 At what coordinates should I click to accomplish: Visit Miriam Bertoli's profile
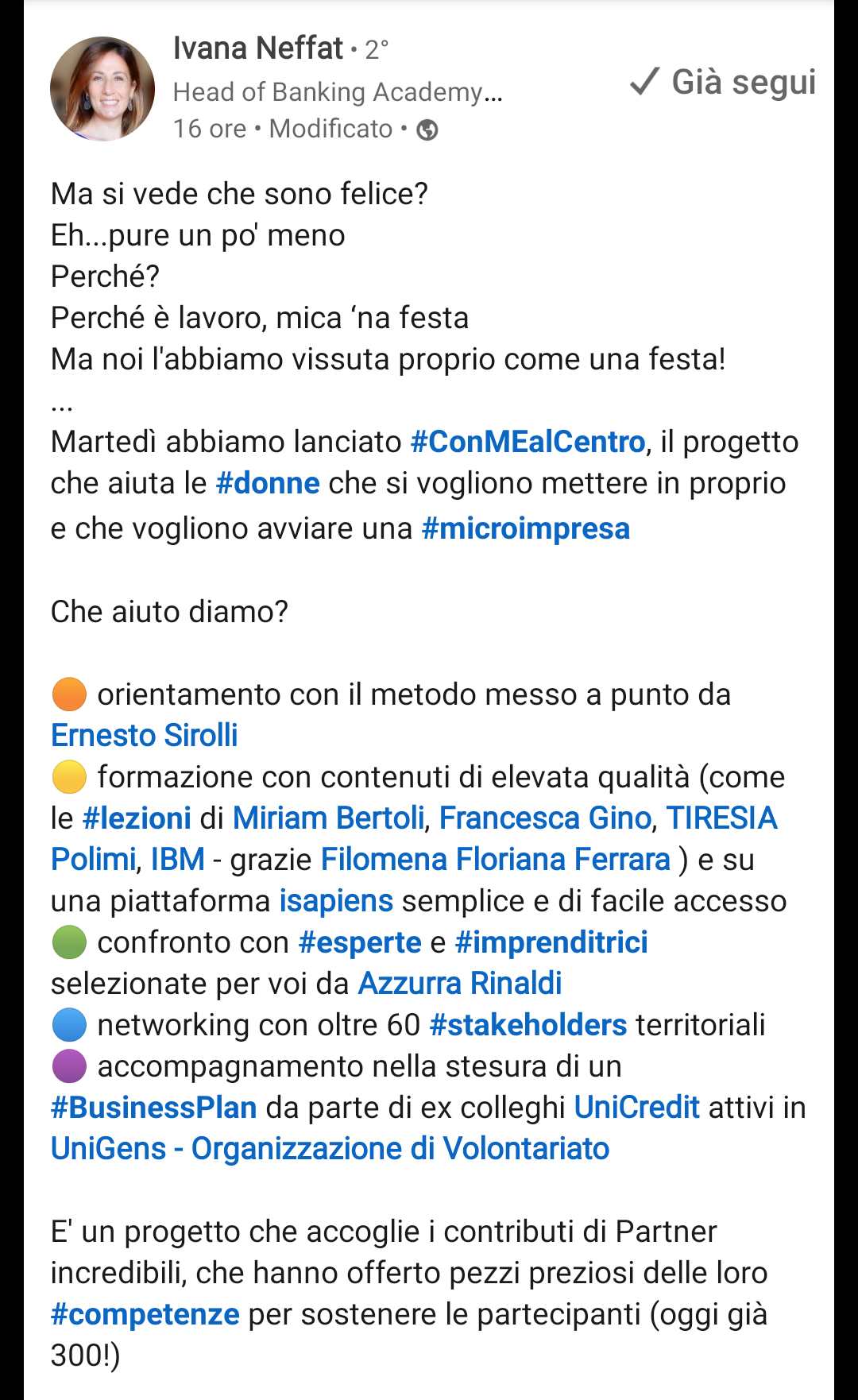click(329, 818)
